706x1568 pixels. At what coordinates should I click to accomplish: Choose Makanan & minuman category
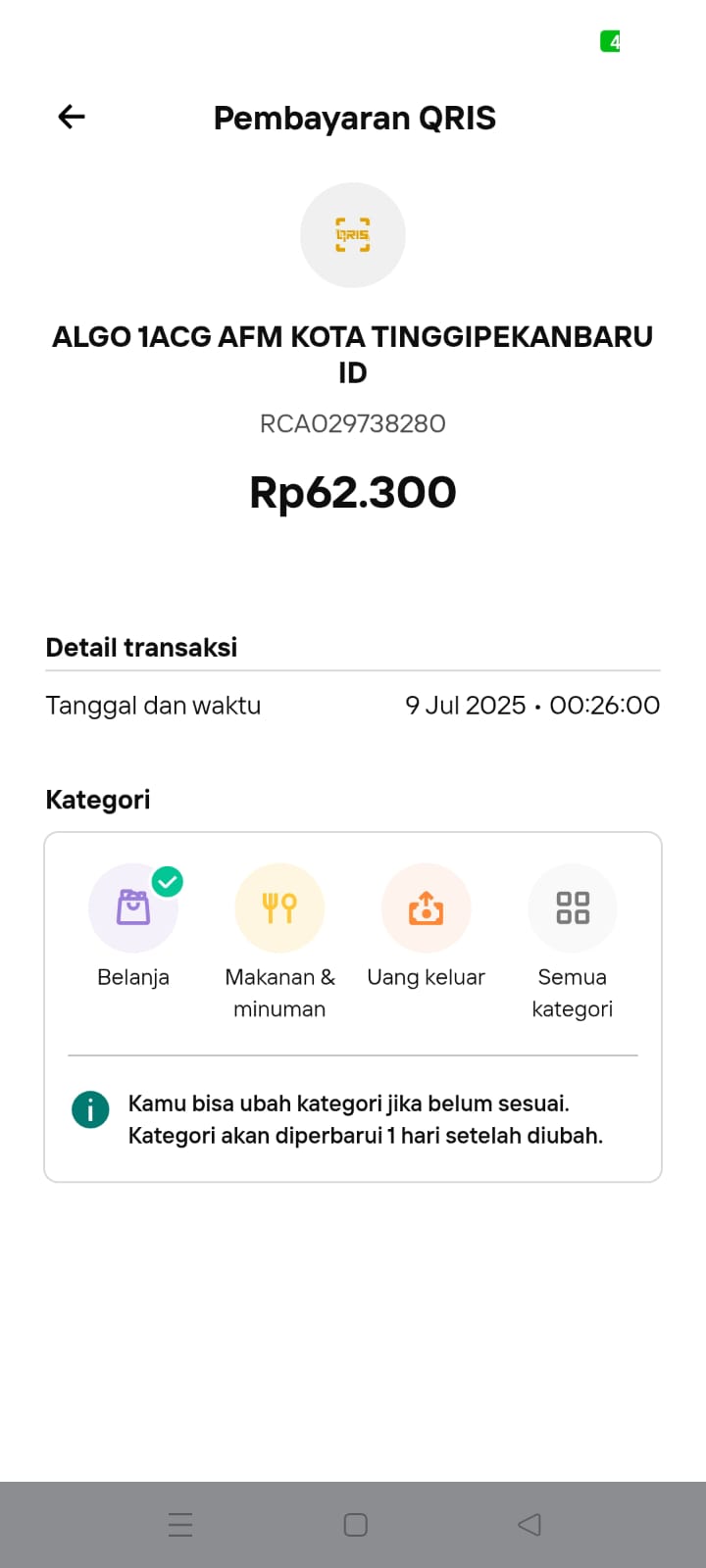point(279,908)
